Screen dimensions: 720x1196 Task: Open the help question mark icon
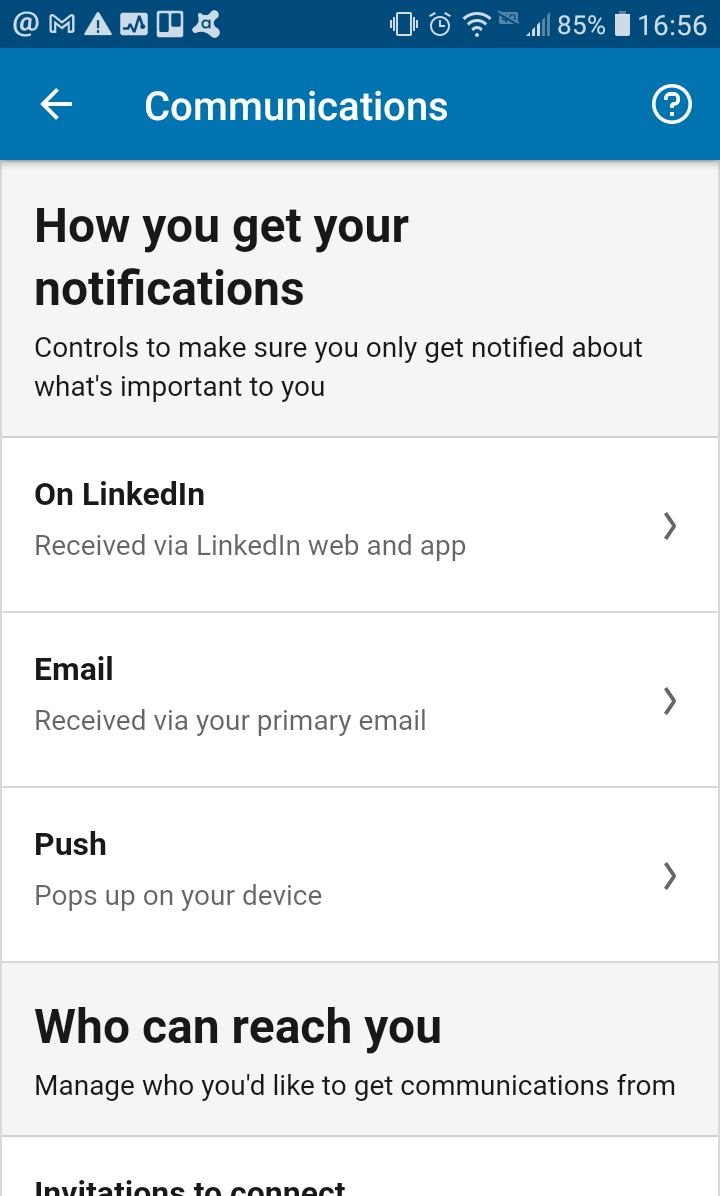(671, 105)
